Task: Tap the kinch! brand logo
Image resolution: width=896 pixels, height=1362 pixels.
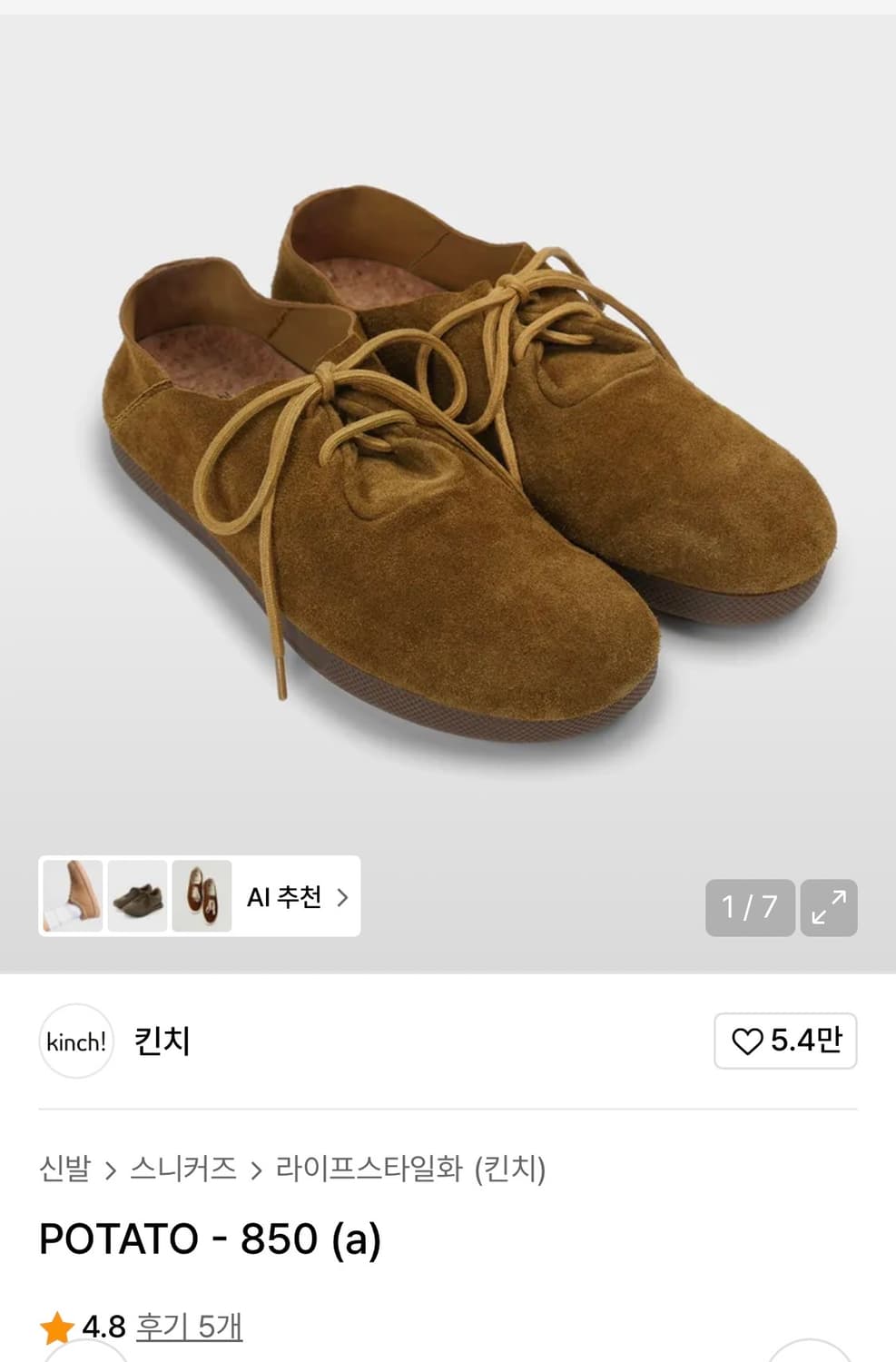Action: coord(76,1041)
